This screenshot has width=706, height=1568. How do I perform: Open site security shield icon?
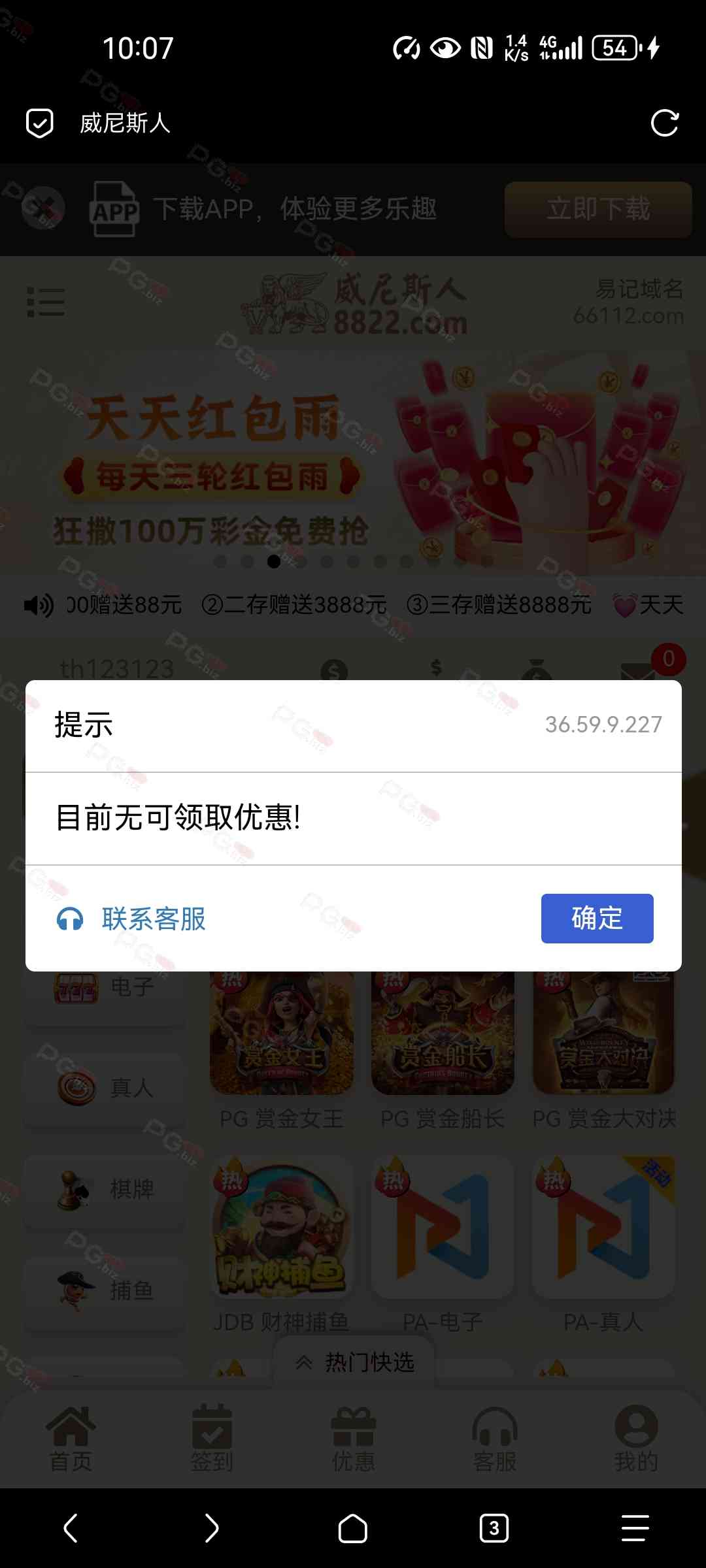tap(39, 123)
